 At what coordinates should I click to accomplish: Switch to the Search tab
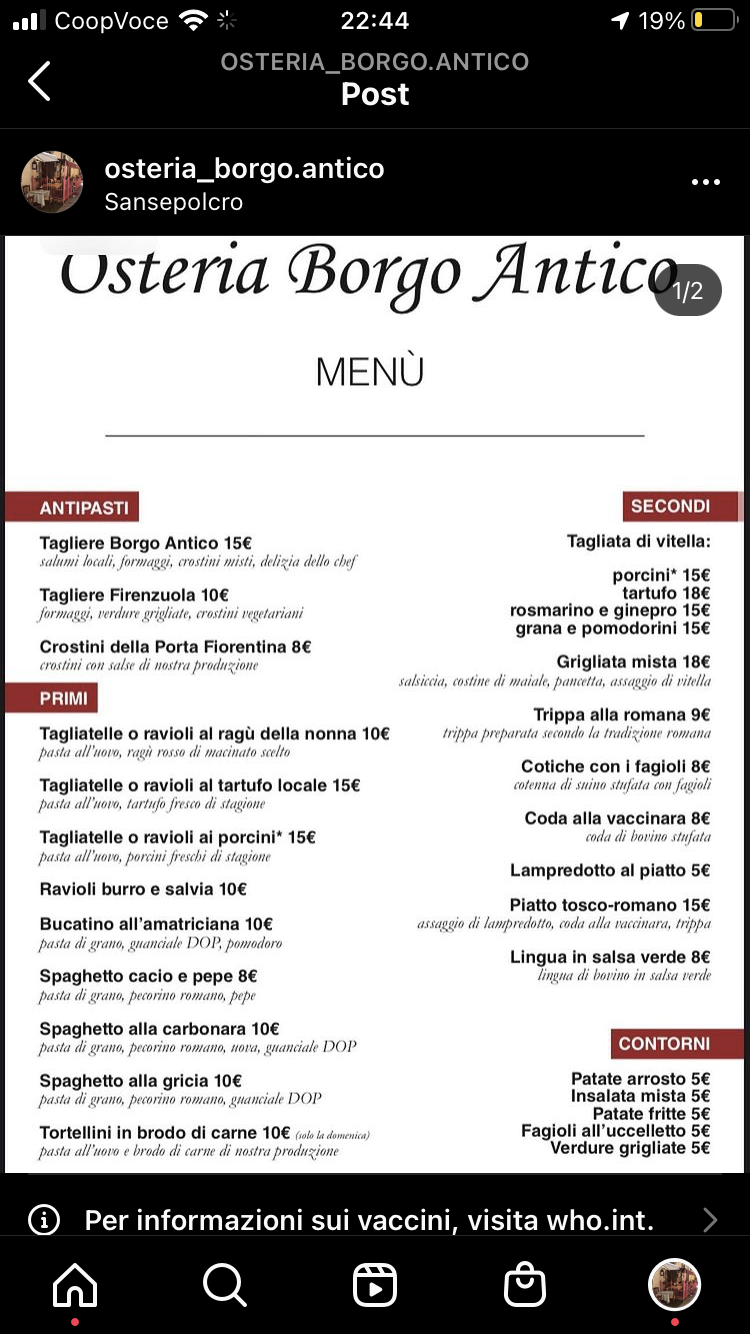click(x=225, y=1285)
